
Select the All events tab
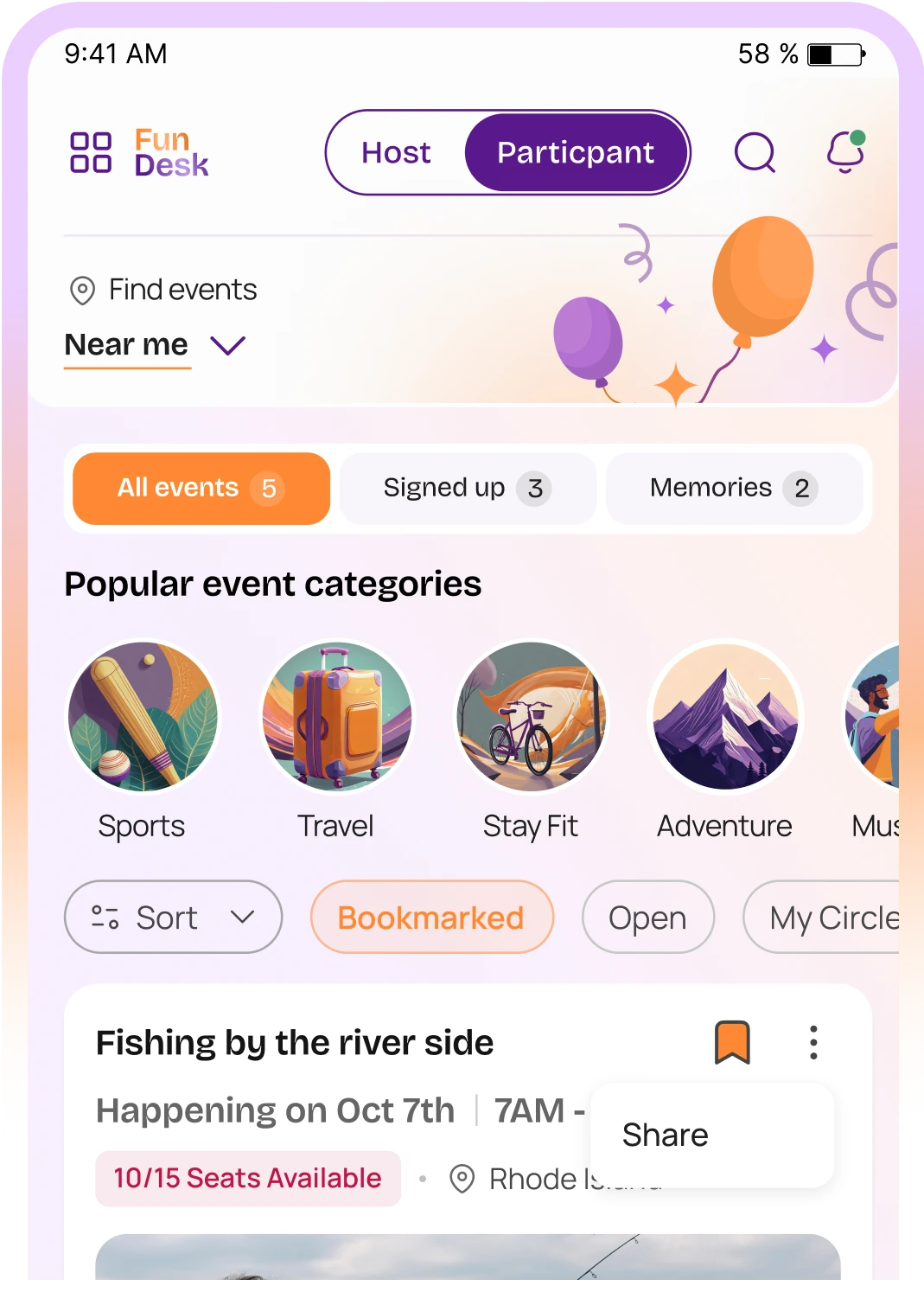point(201,488)
